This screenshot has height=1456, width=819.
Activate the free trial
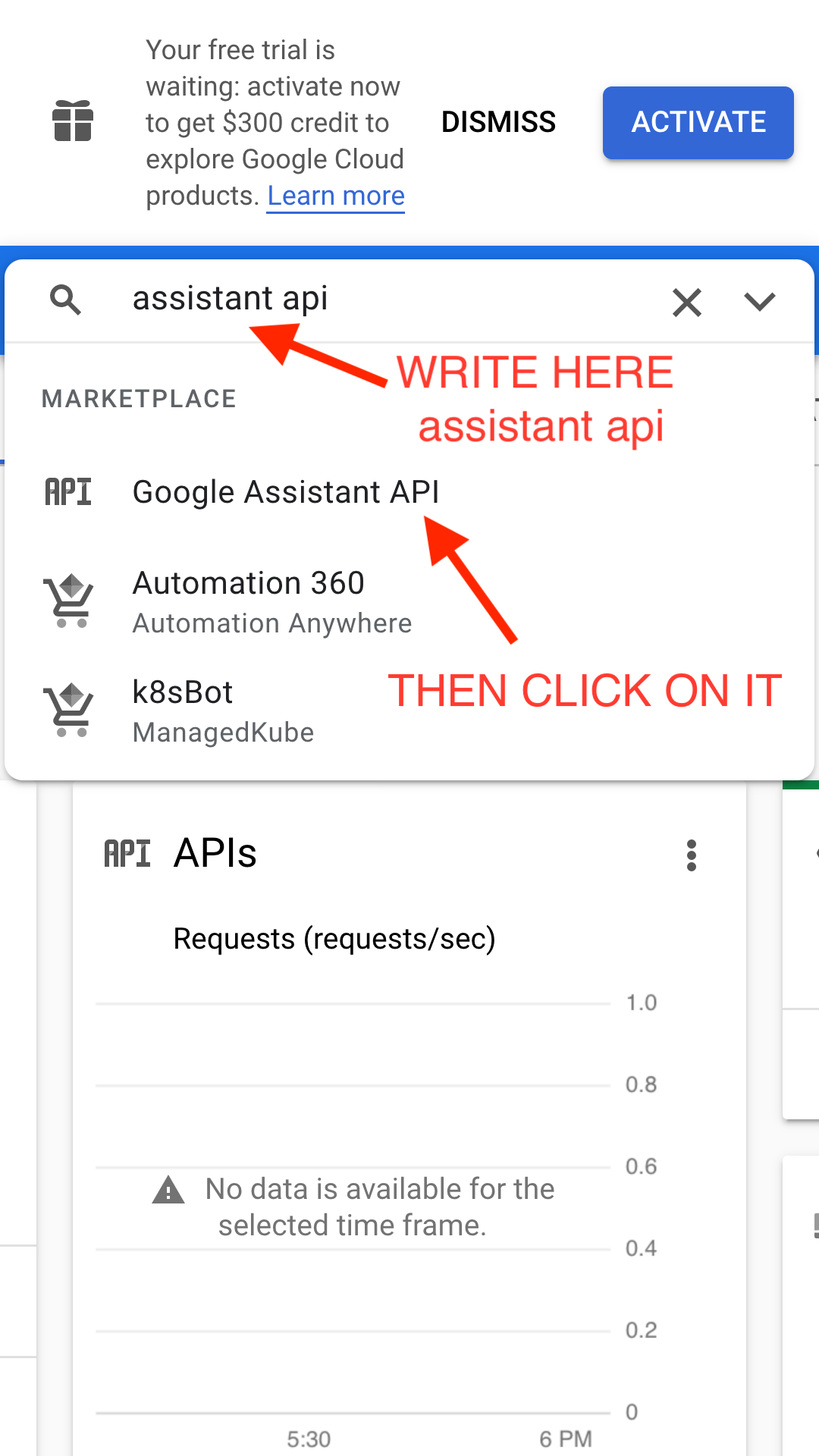pos(698,123)
